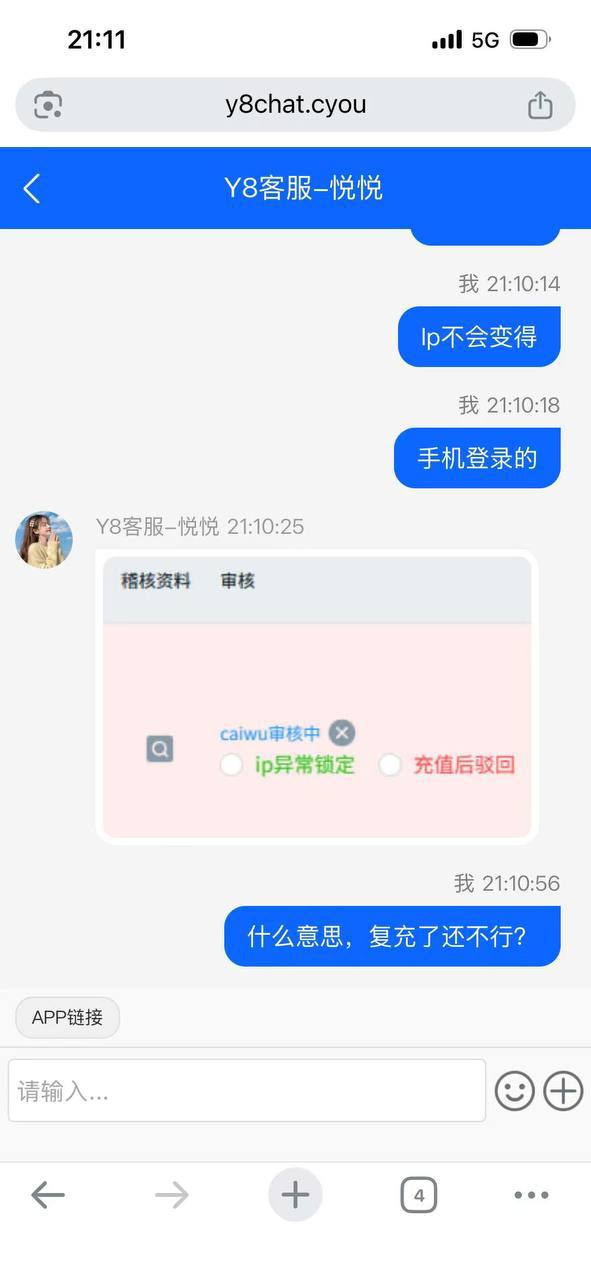591x1280 pixels.
Task: Tap the APP链接 chip
Action: pos(67,1018)
